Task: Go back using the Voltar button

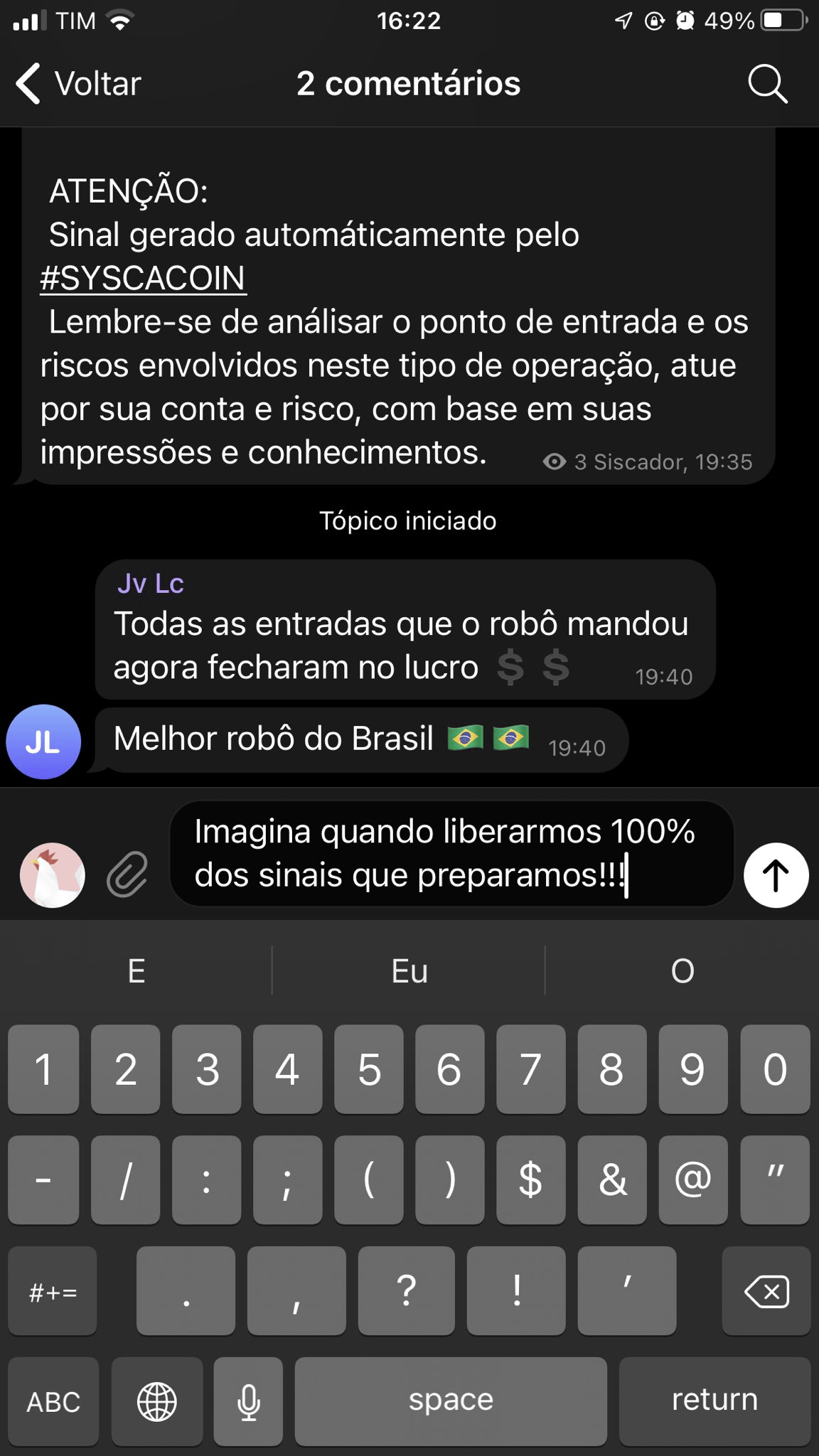Action: [80, 84]
